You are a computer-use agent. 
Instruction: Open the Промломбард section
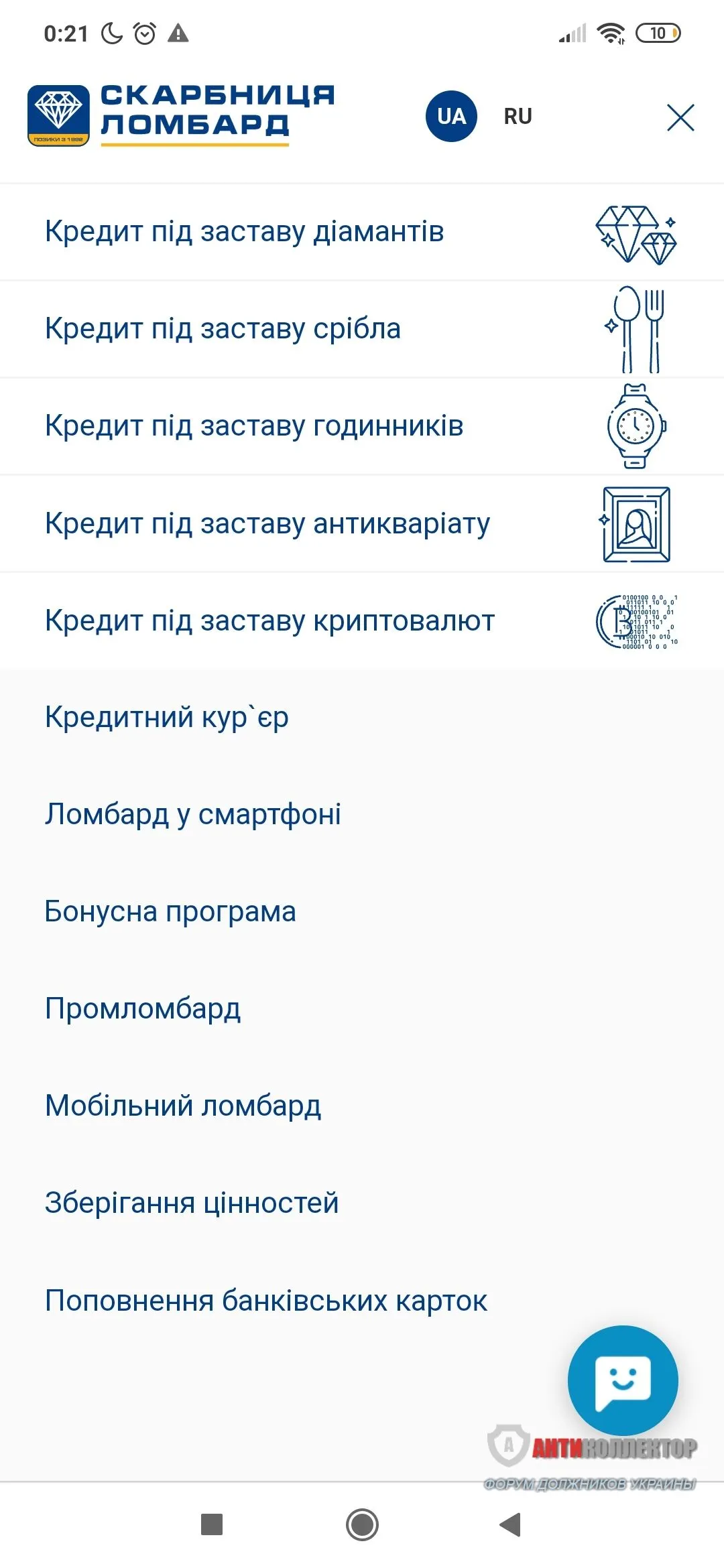pos(143,1008)
